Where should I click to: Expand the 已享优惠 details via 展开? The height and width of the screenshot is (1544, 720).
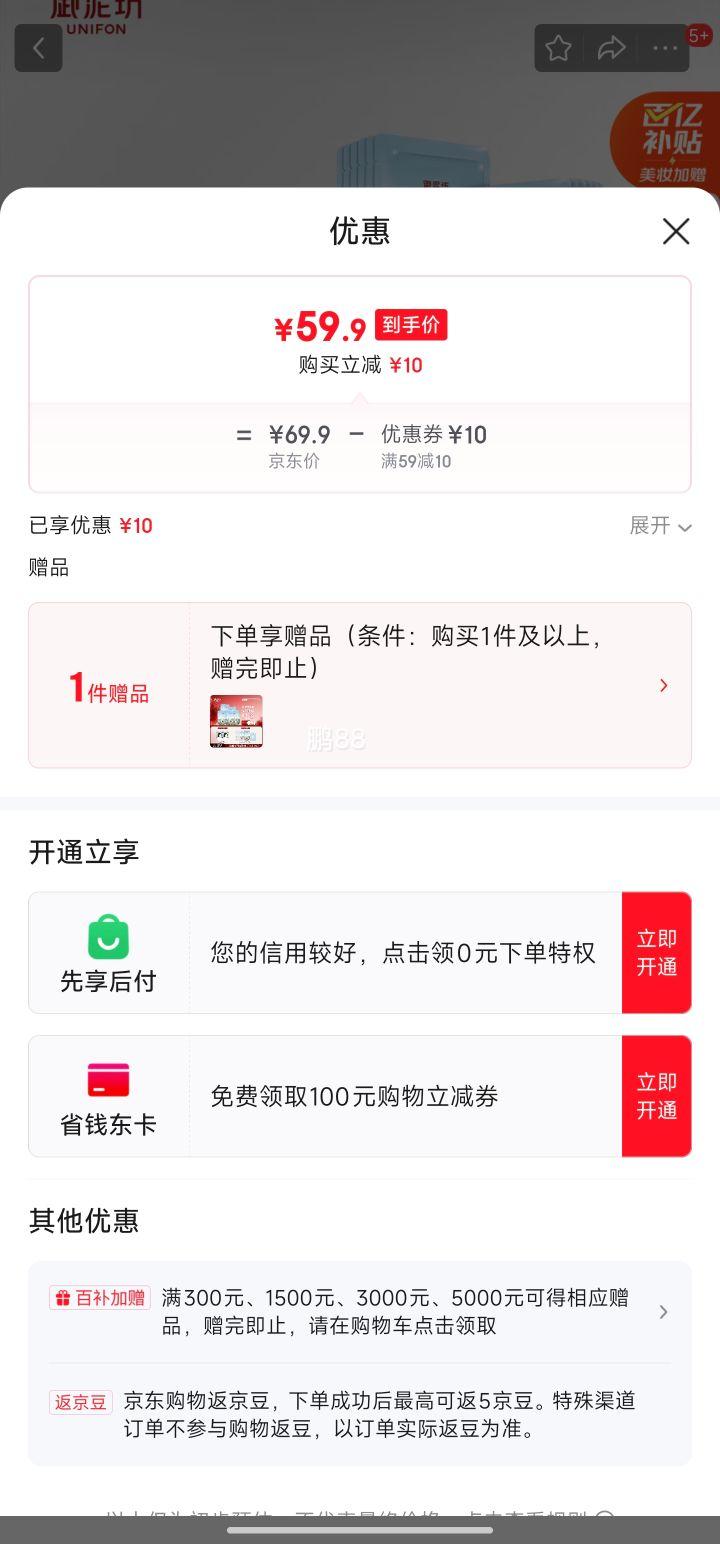pos(660,526)
